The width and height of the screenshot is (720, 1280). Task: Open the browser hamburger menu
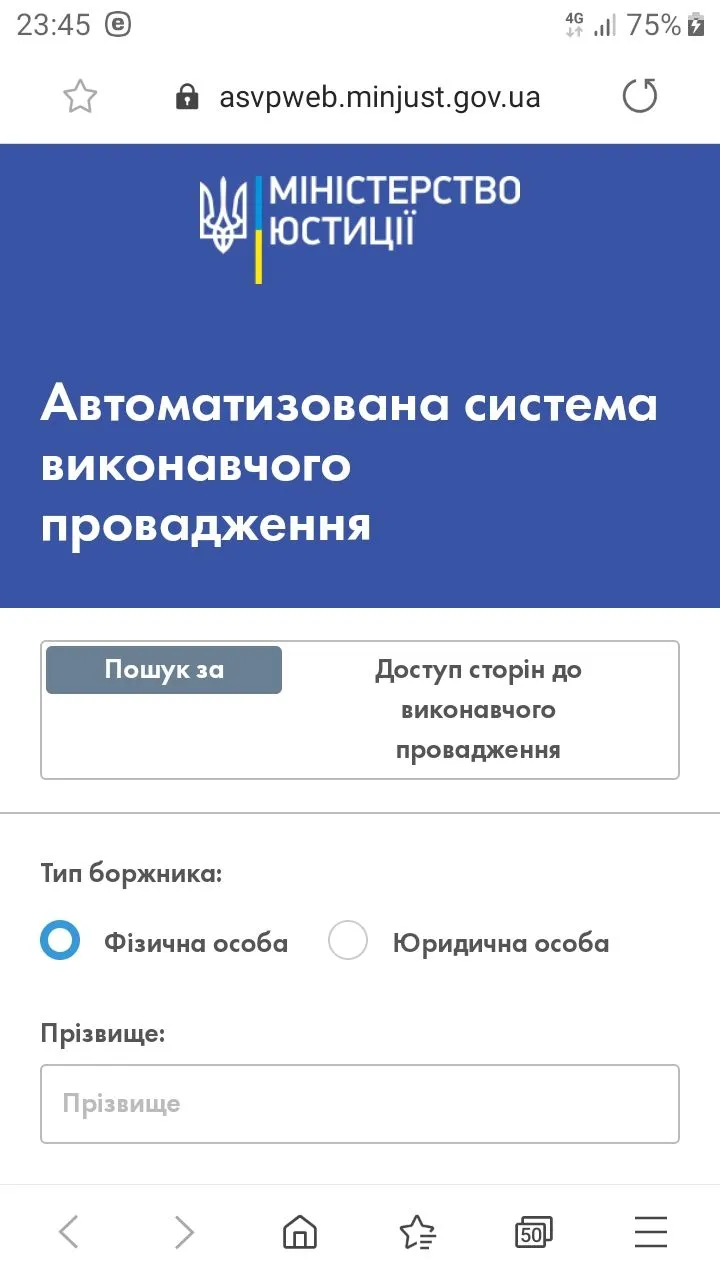(x=651, y=1232)
